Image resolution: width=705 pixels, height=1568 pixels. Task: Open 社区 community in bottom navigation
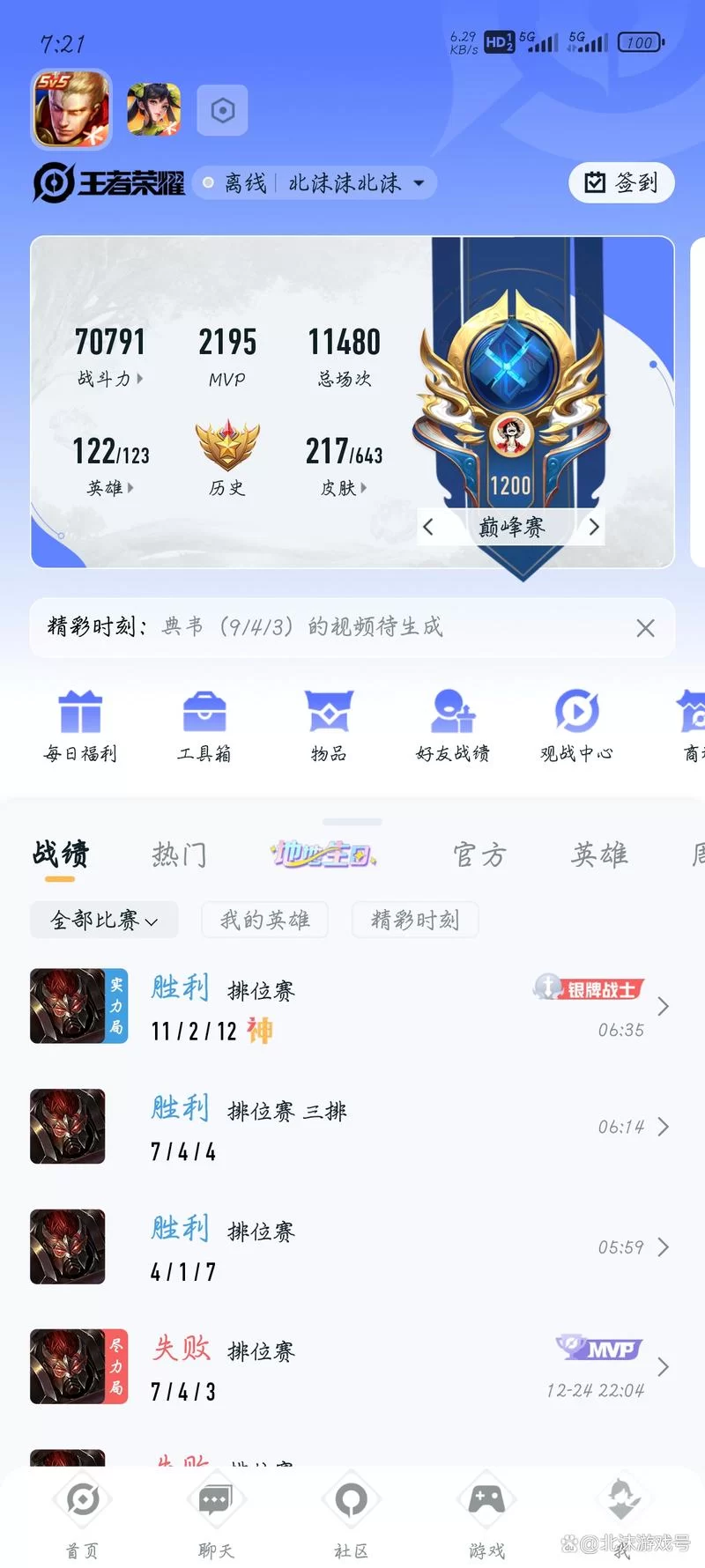tap(351, 1515)
